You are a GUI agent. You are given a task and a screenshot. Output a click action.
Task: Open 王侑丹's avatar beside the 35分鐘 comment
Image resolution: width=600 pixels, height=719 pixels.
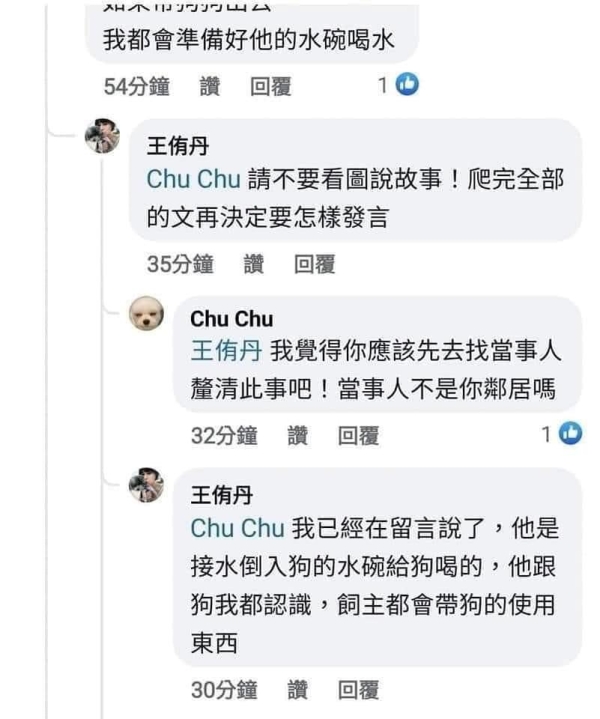click(x=102, y=137)
